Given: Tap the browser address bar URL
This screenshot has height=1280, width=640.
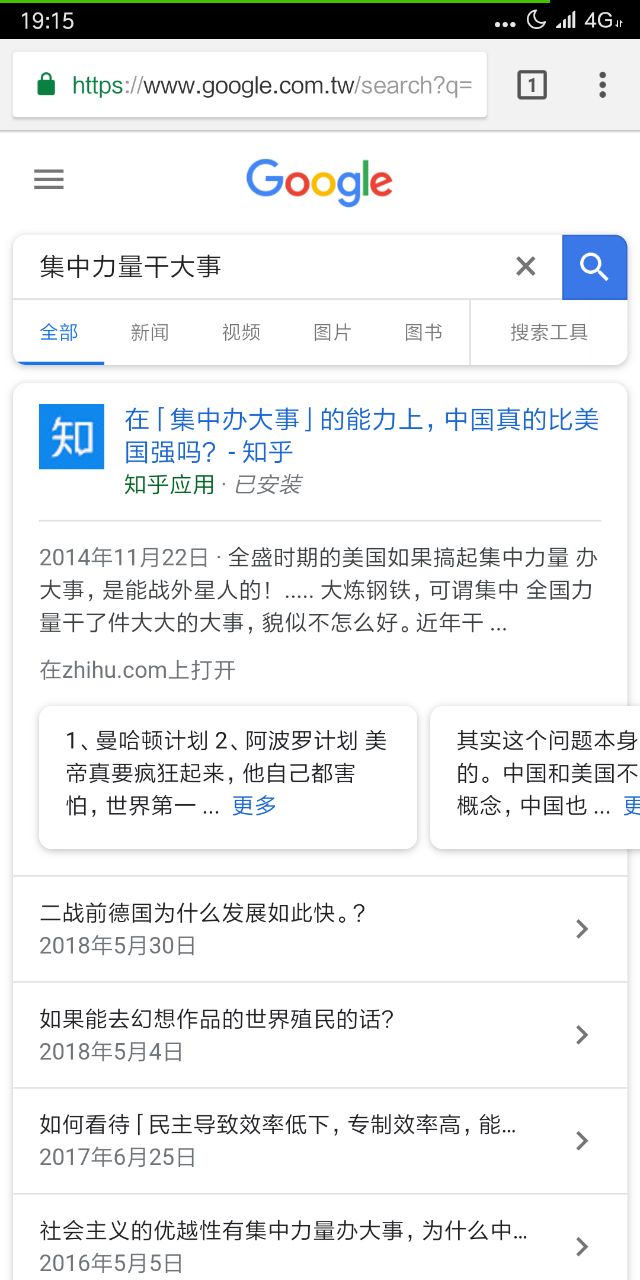Looking at the screenshot, I should click(x=270, y=85).
